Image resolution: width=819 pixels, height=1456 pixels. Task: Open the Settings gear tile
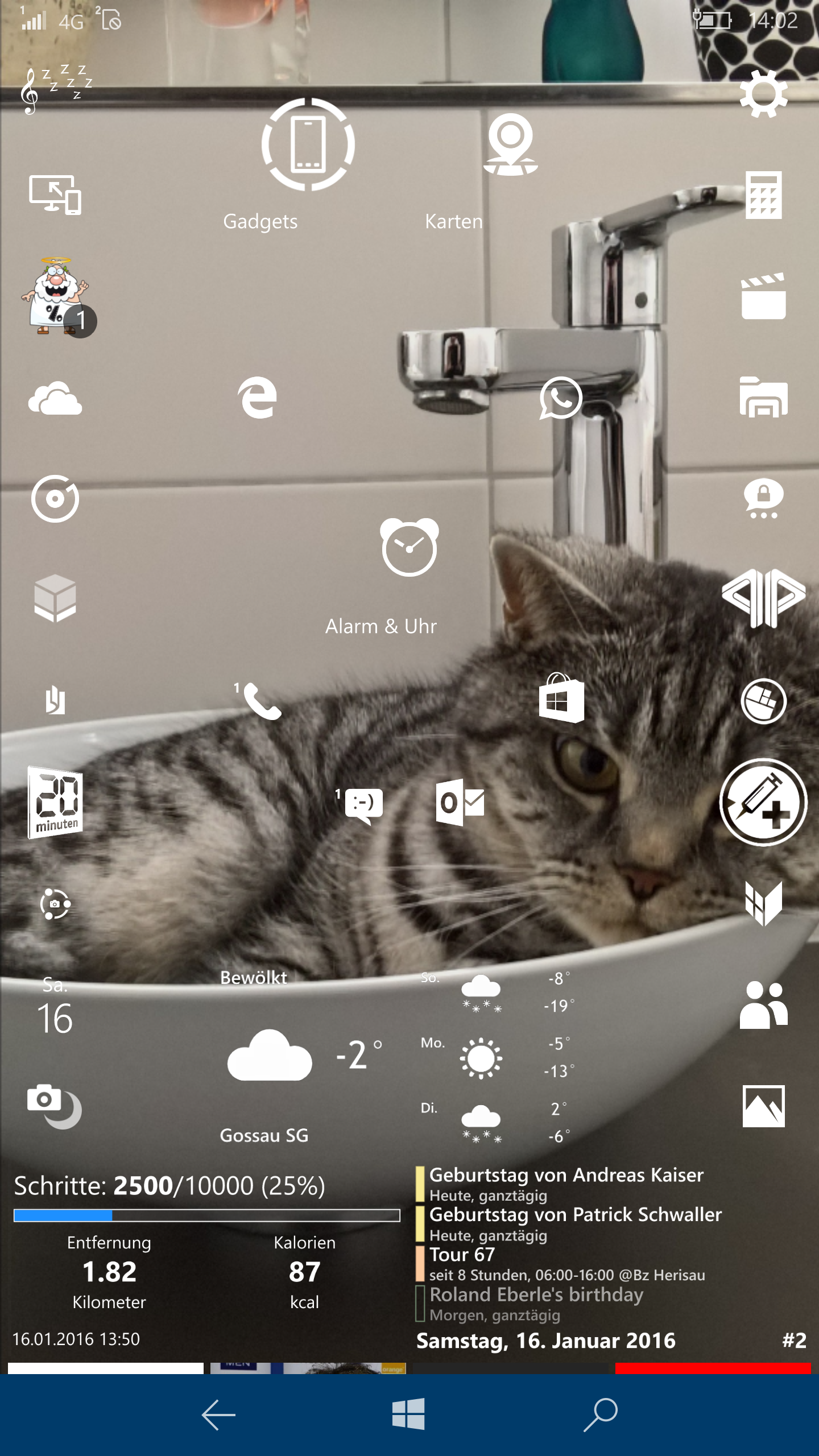click(x=763, y=94)
